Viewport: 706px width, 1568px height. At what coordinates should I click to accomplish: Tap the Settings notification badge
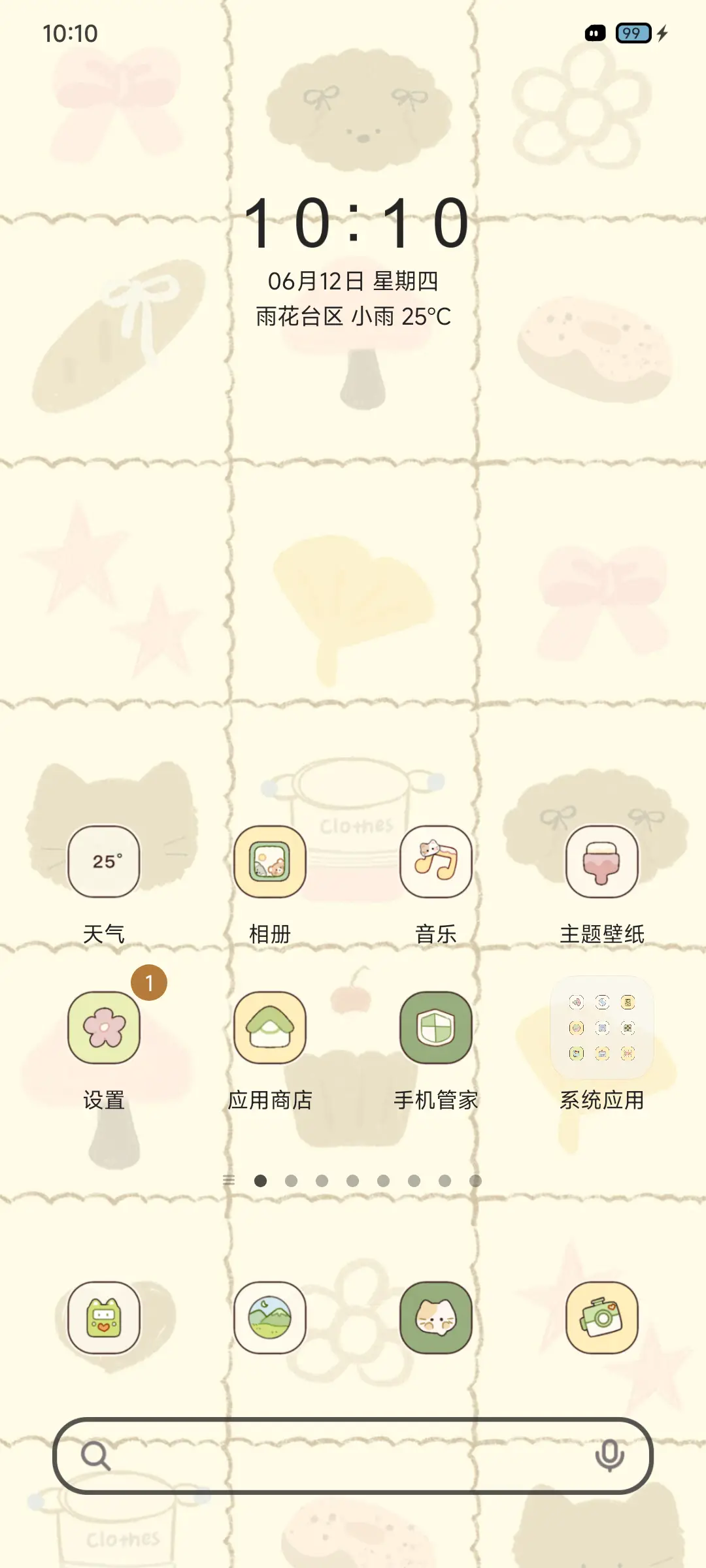tap(149, 981)
